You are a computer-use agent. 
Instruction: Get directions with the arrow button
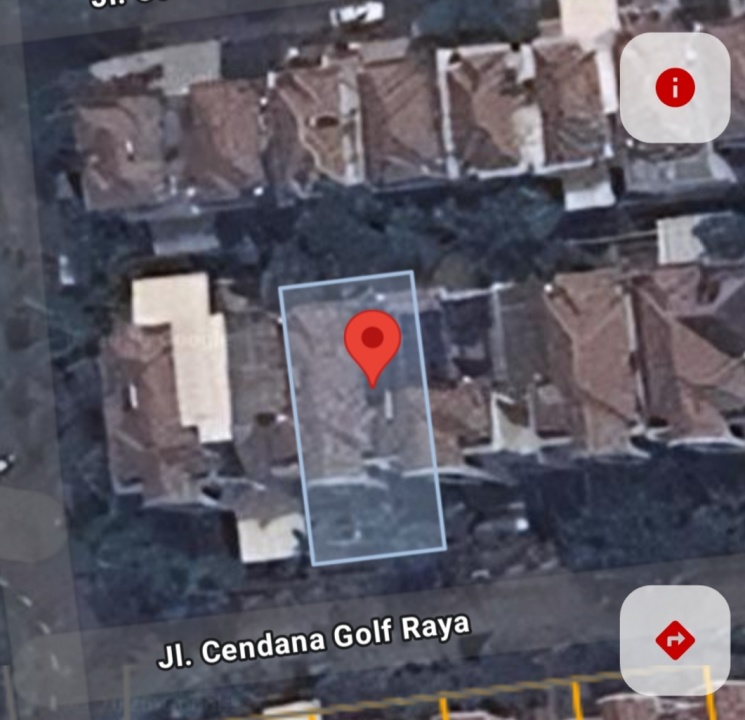tap(675, 639)
